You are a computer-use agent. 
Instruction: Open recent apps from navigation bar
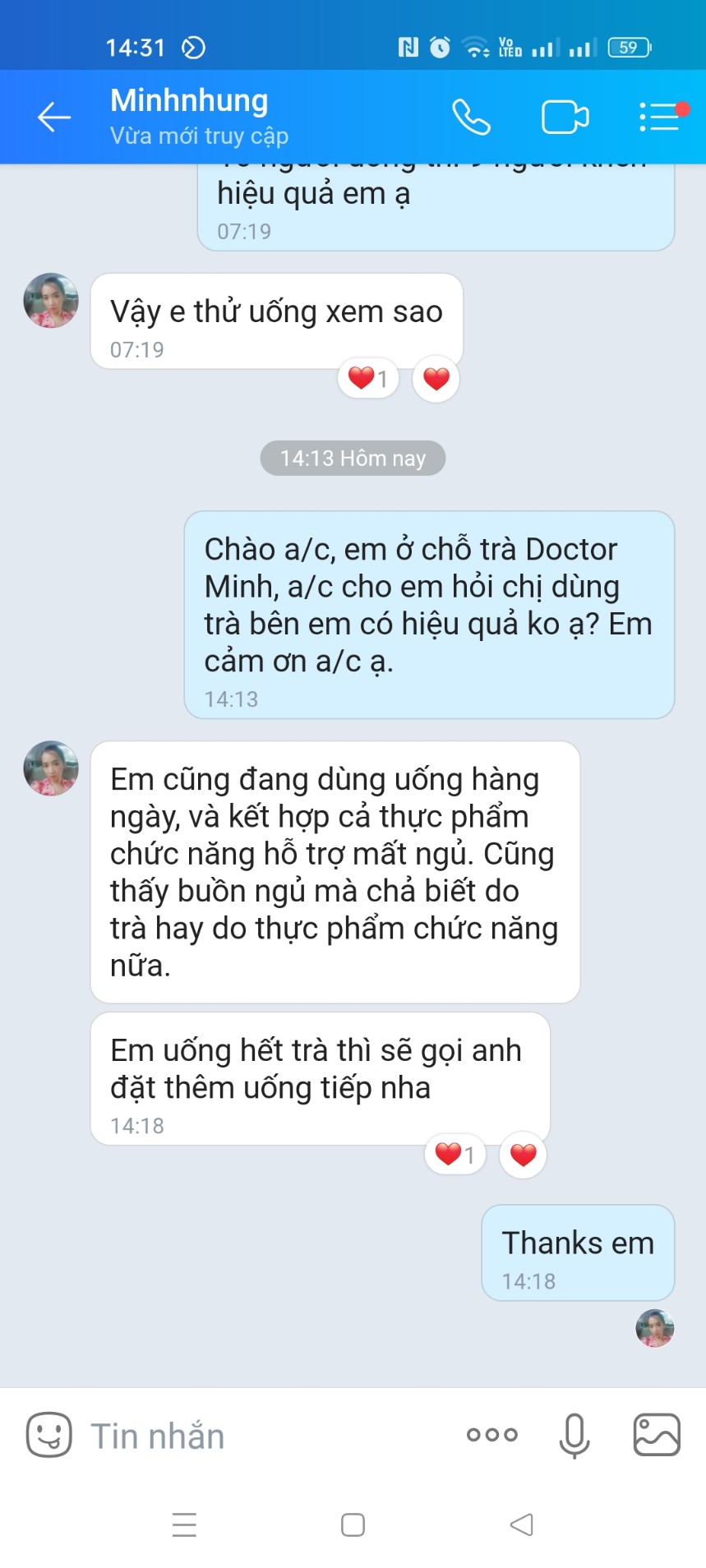pos(184,1524)
